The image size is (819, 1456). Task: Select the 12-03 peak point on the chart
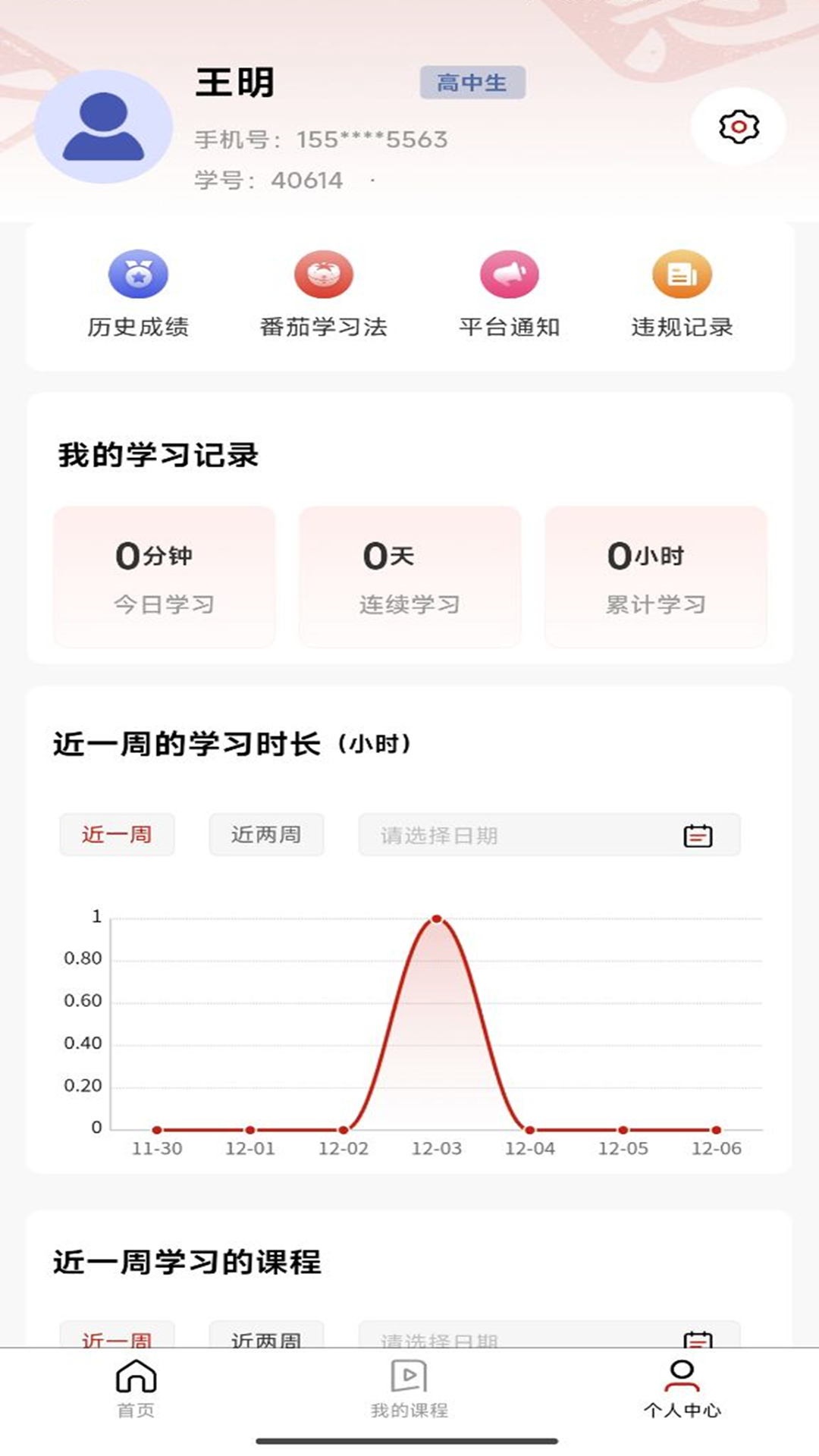[437, 918]
